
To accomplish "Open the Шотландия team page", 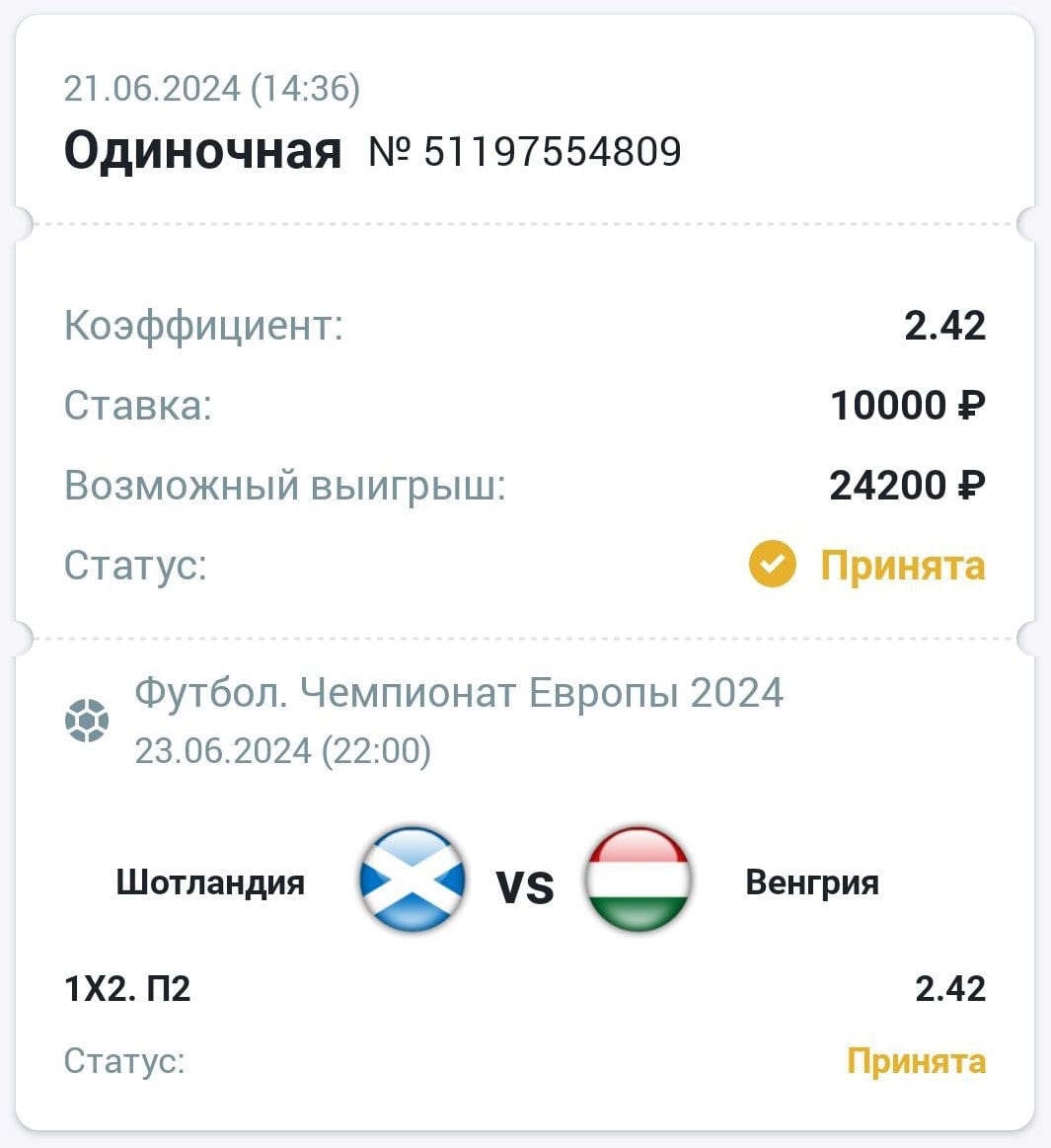I will [x=212, y=882].
